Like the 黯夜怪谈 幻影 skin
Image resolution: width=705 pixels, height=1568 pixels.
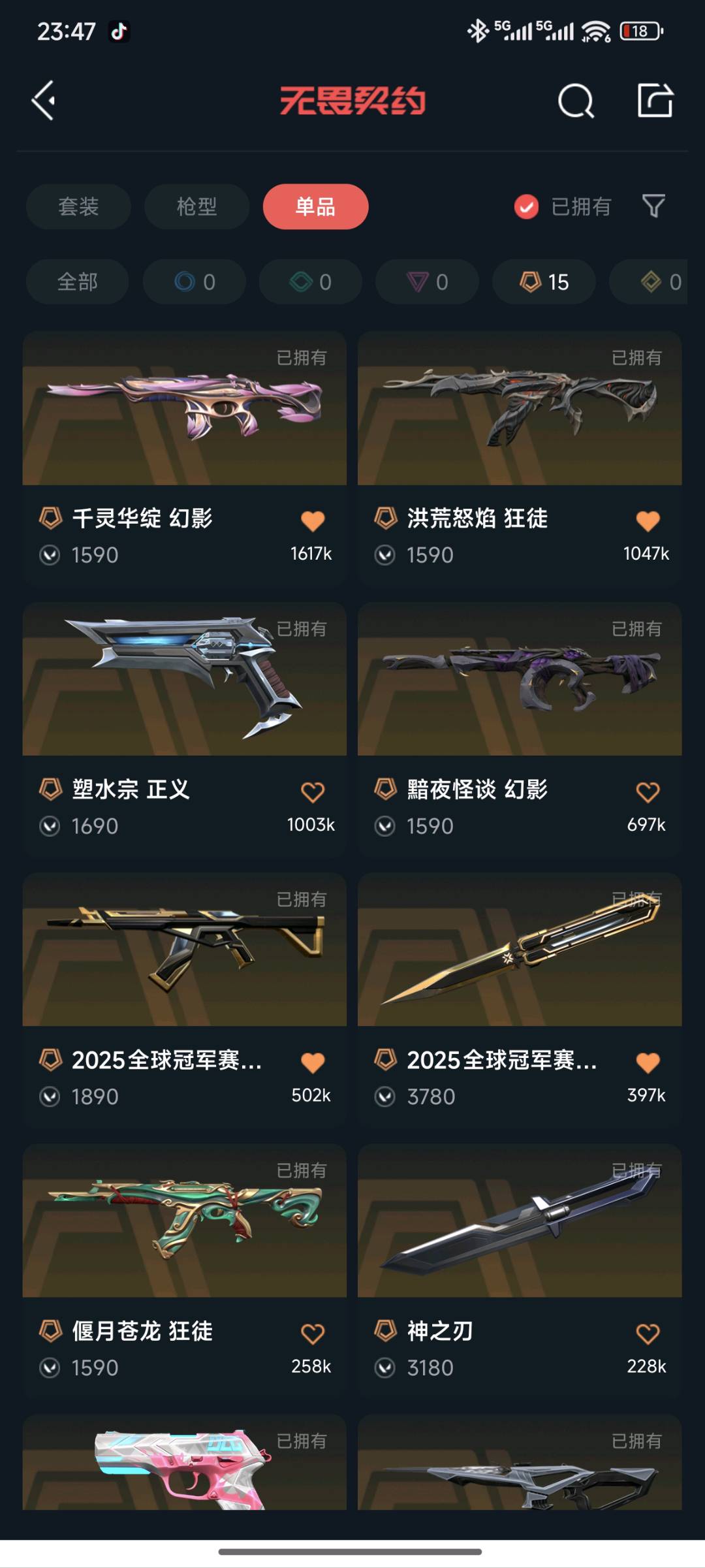click(648, 792)
